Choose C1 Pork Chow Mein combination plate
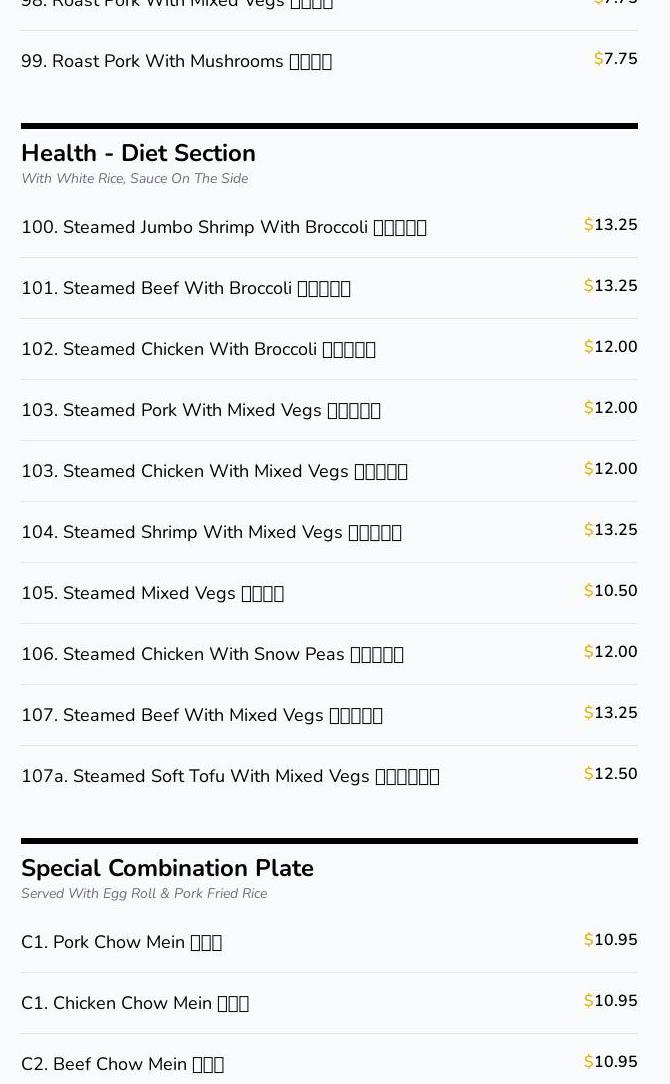Viewport: 670px width, 1084px height. (121, 942)
